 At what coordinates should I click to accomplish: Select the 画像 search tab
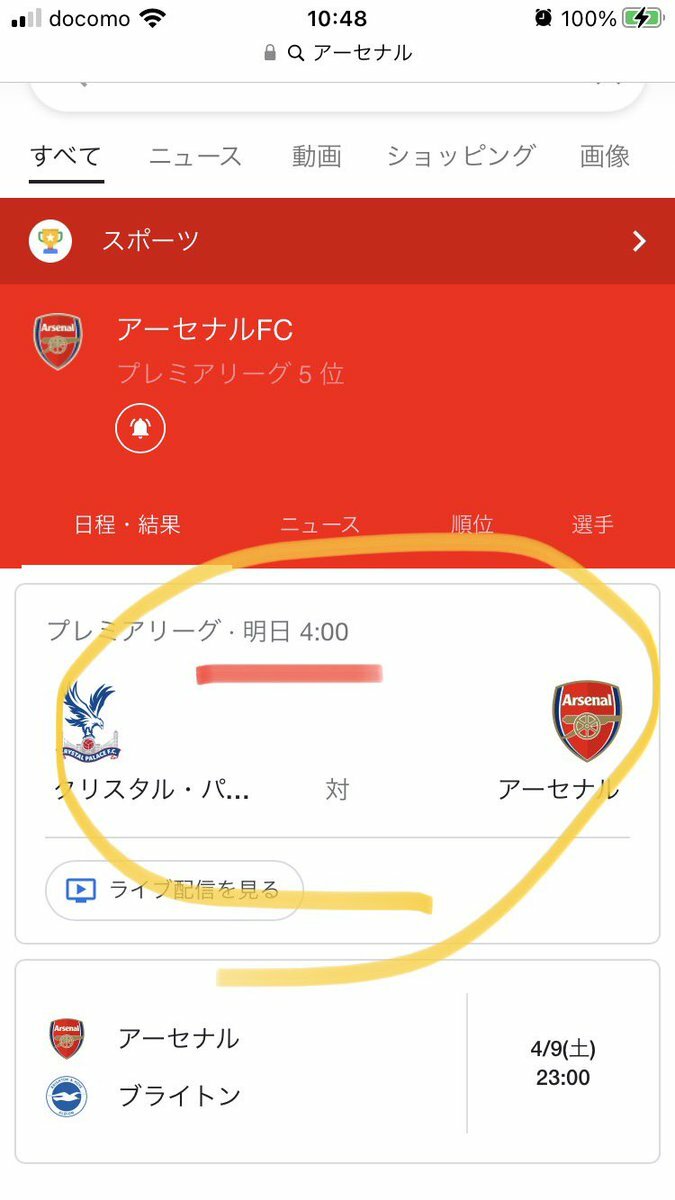pyautogui.click(x=605, y=156)
